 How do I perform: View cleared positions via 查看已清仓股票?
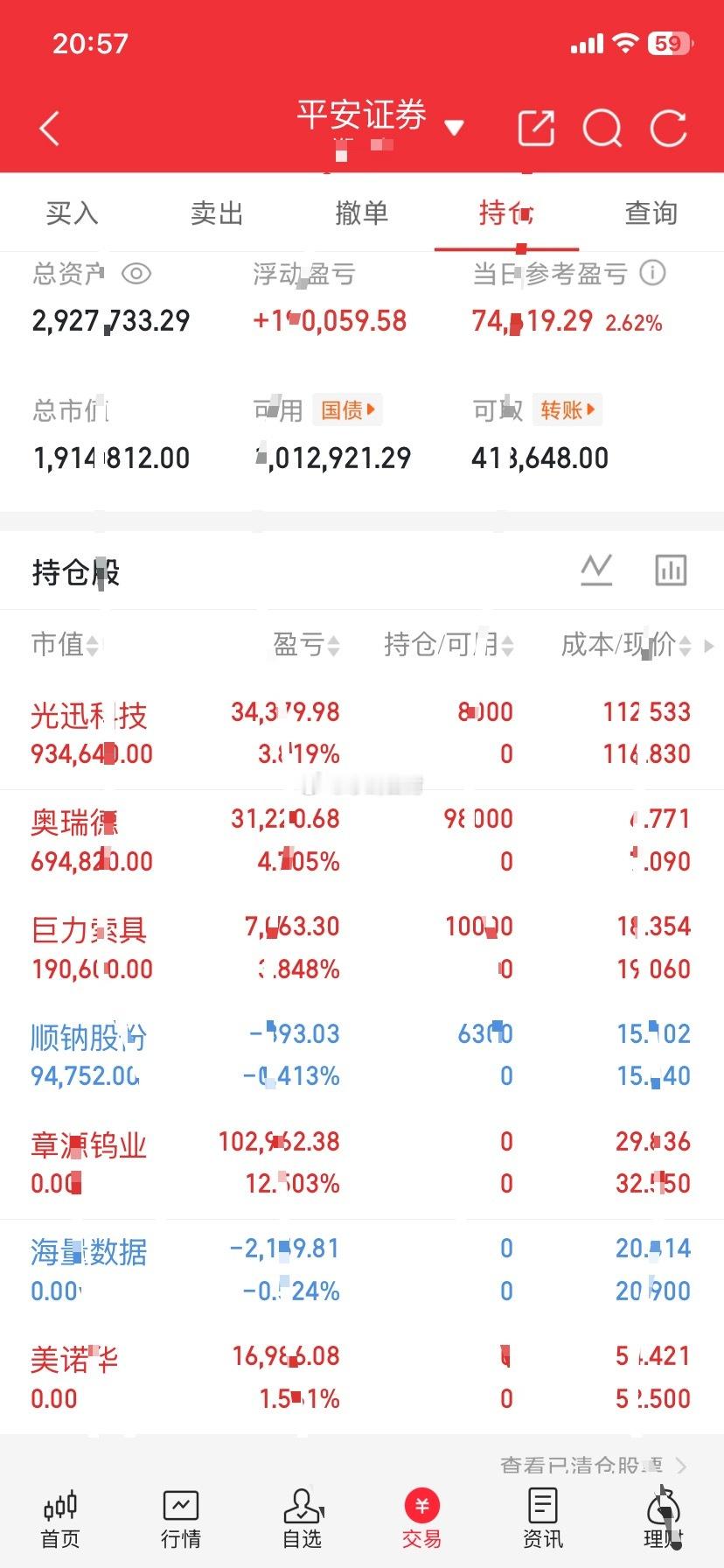[x=593, y=1465]
